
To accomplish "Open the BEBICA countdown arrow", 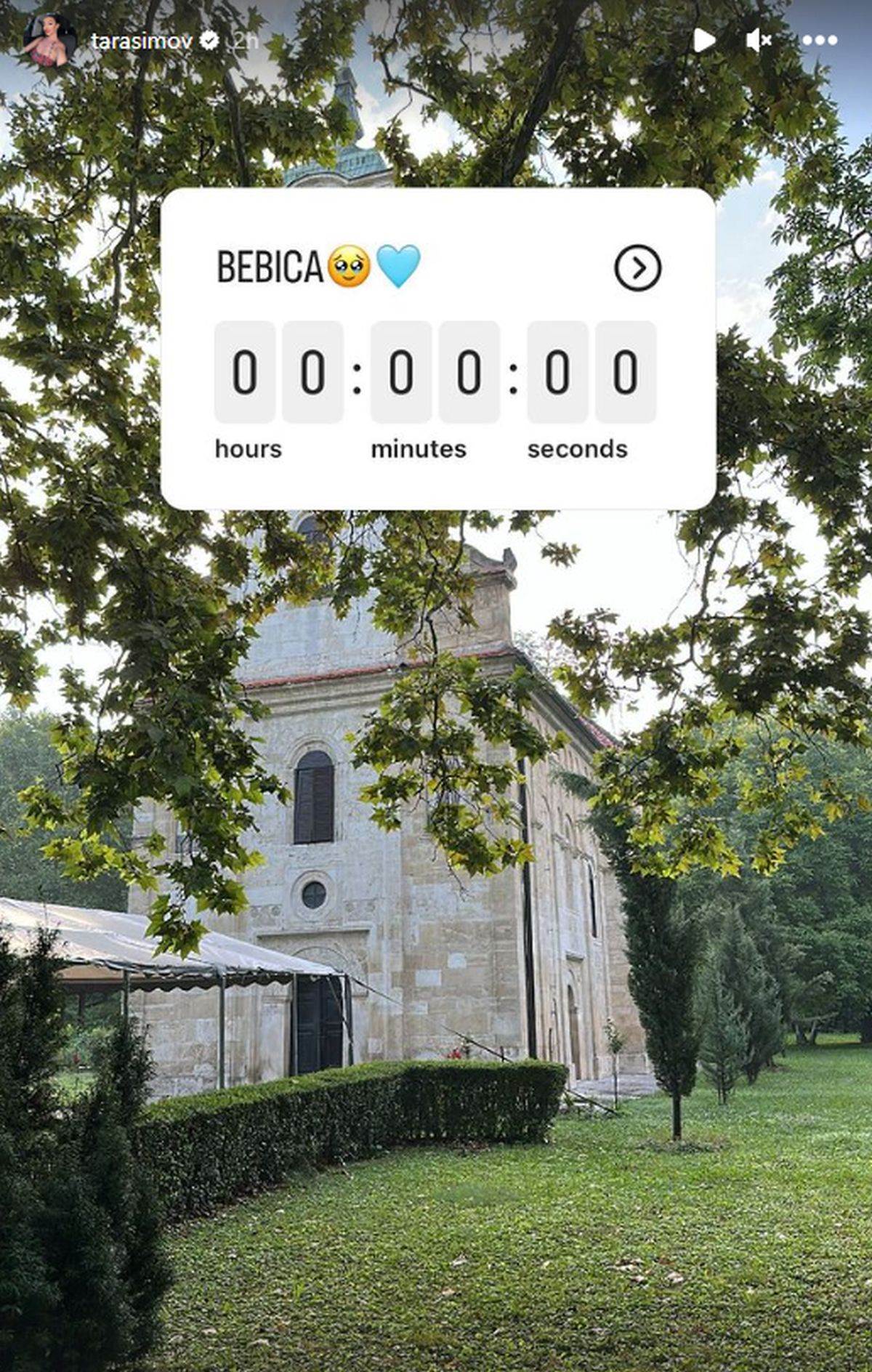I will click(x=637, y=268).
